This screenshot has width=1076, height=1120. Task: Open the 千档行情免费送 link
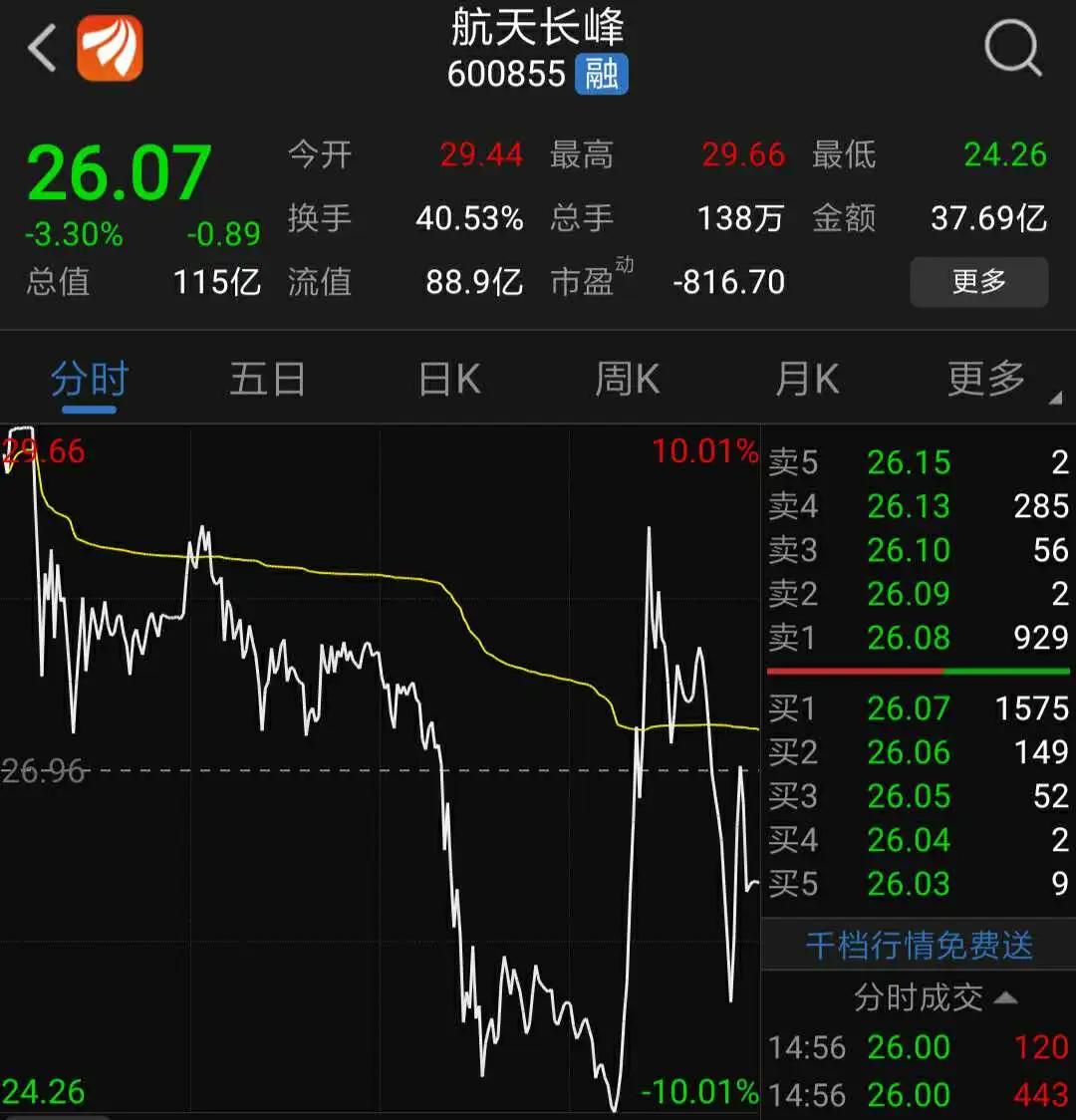[x=919, y=945]
